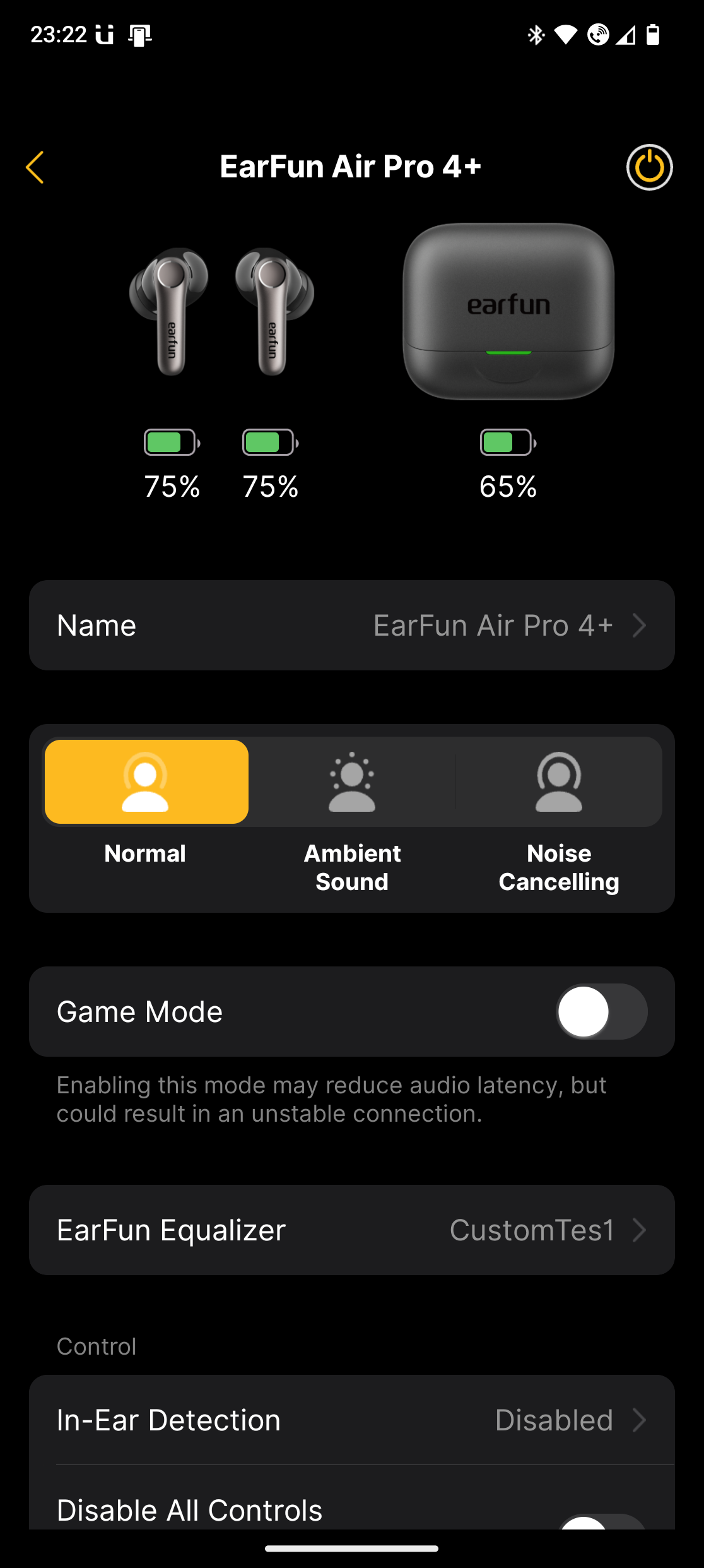The height and width of the screenshot is (1568, 704).
Task: Go back with the yellow arrow
Action: coord(35,167)
